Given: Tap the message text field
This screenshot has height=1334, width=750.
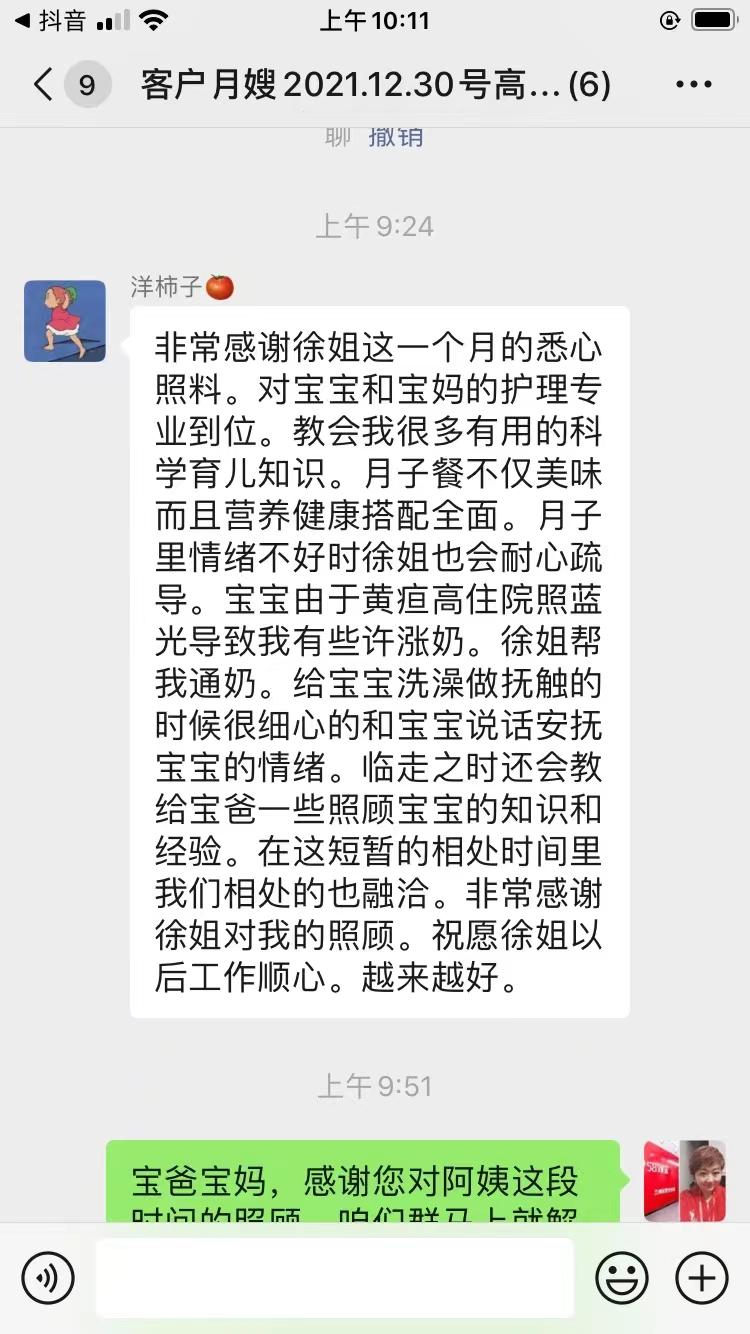Looking at the screenshot, I should [335, 1278].
